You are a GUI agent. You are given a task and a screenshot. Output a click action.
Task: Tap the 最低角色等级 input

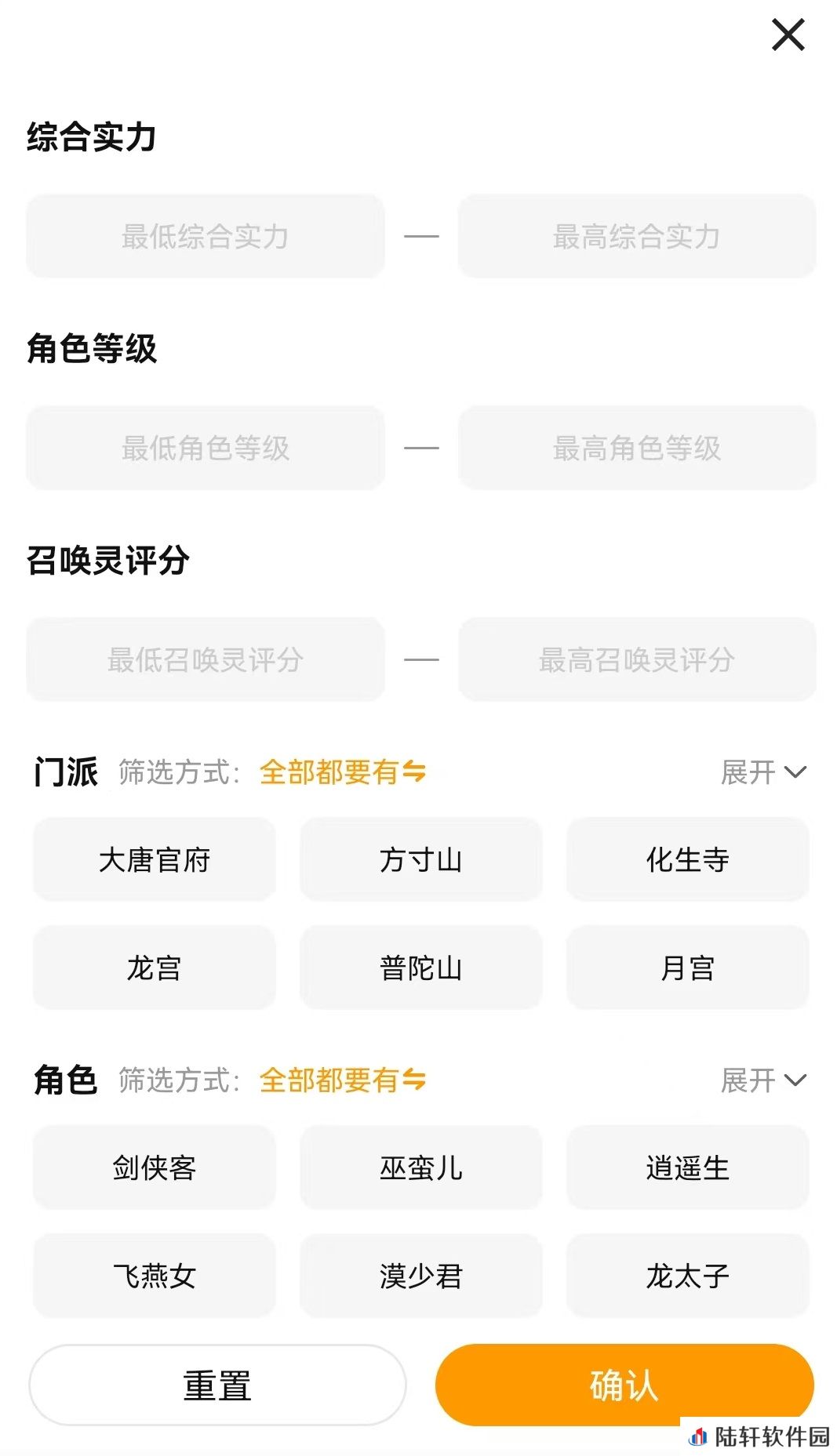pyautogui.click(x=206, y=448)
